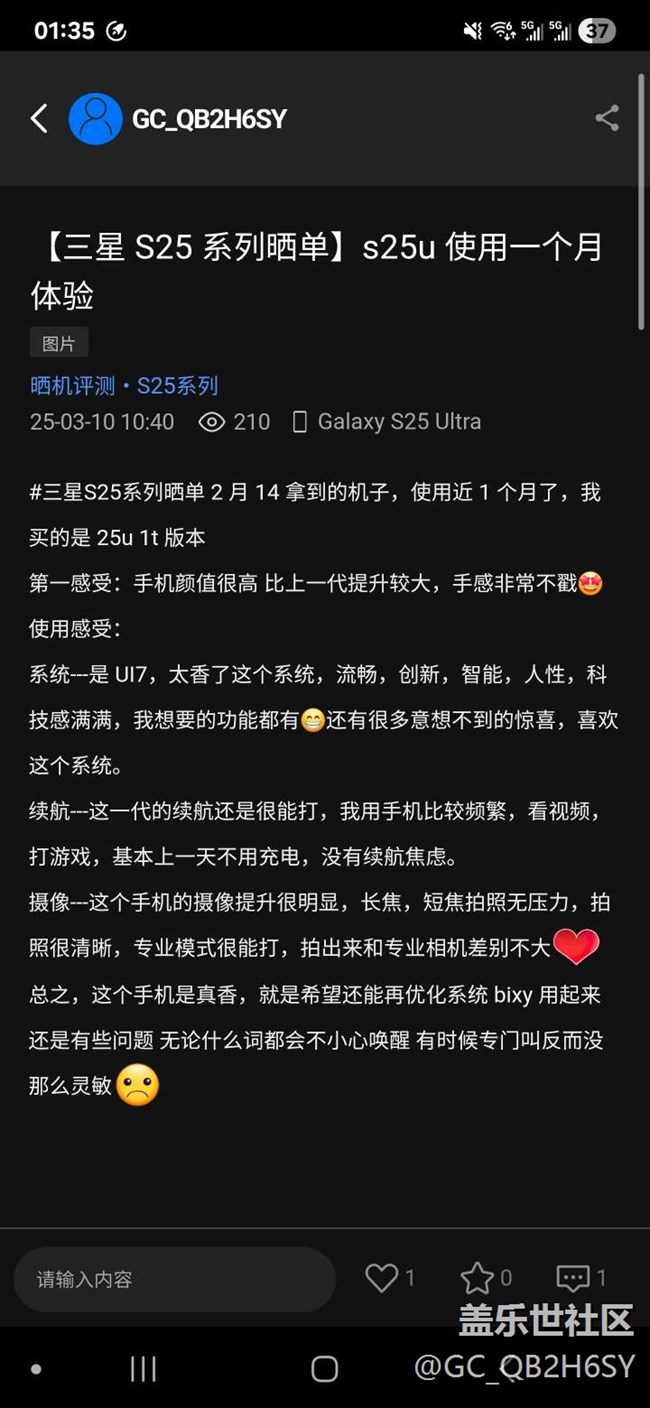Bookmark the post with the star icon

(477, 1277)
